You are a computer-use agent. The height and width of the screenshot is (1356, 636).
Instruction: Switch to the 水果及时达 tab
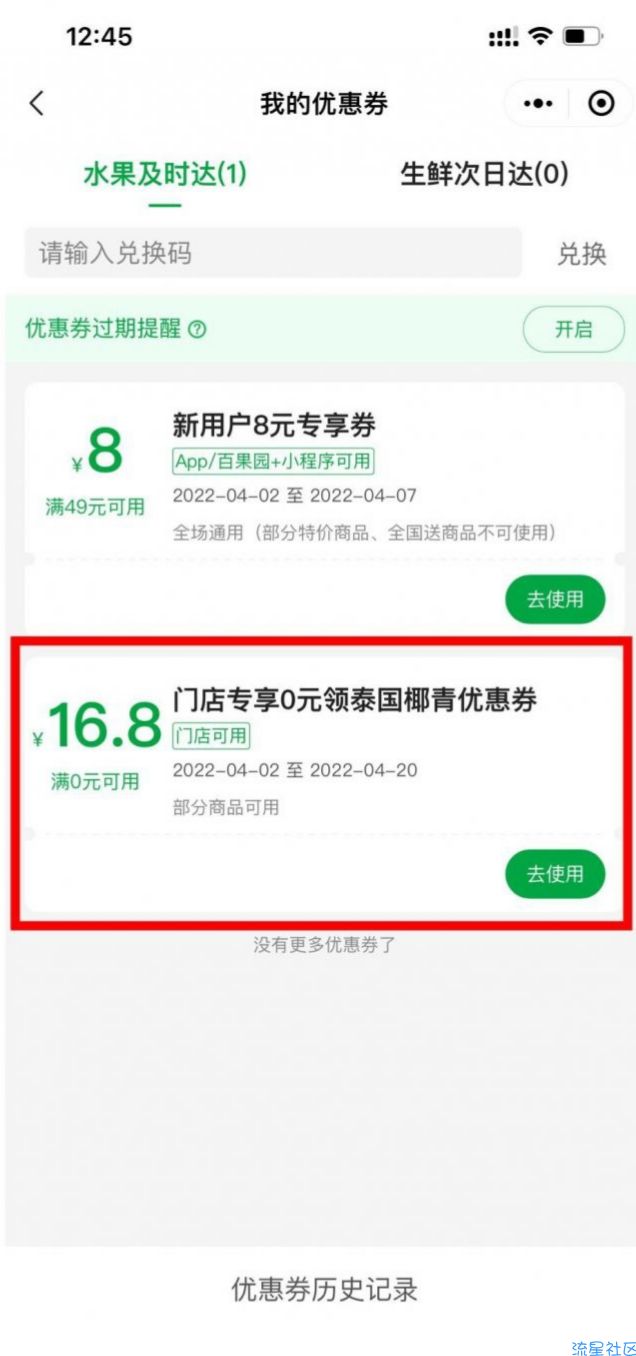(165, 175)
